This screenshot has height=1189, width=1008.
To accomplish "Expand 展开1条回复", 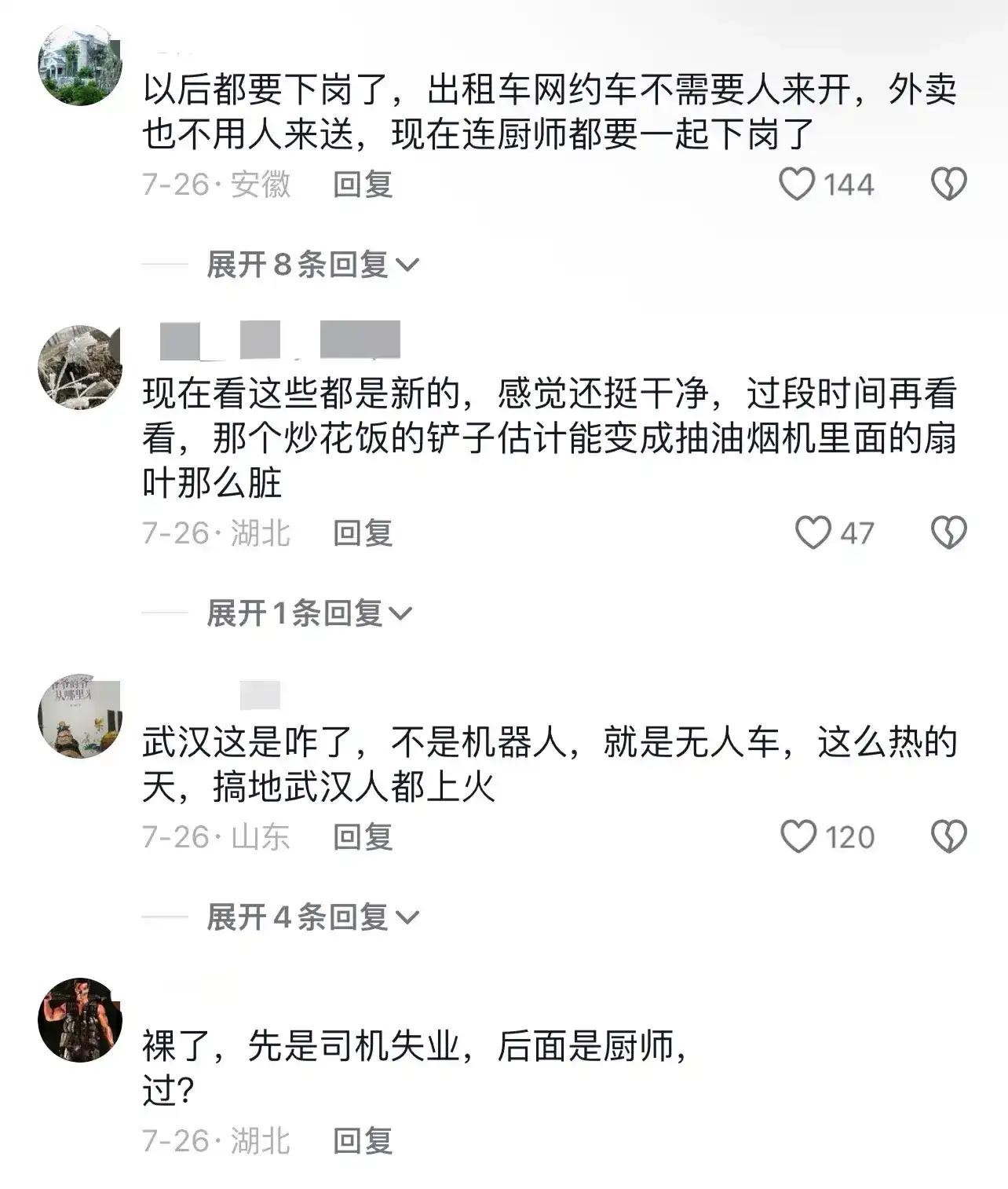I will (x=309, y=613).
